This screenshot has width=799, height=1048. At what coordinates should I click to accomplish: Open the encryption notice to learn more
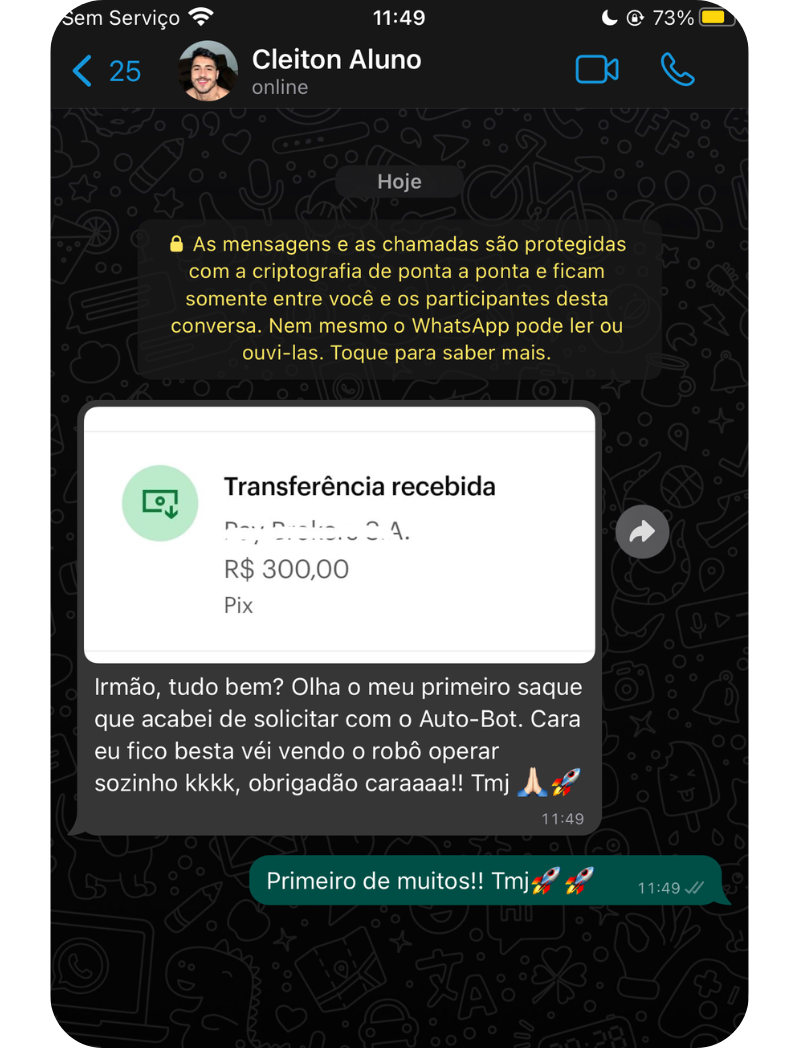tap(398, 298)
